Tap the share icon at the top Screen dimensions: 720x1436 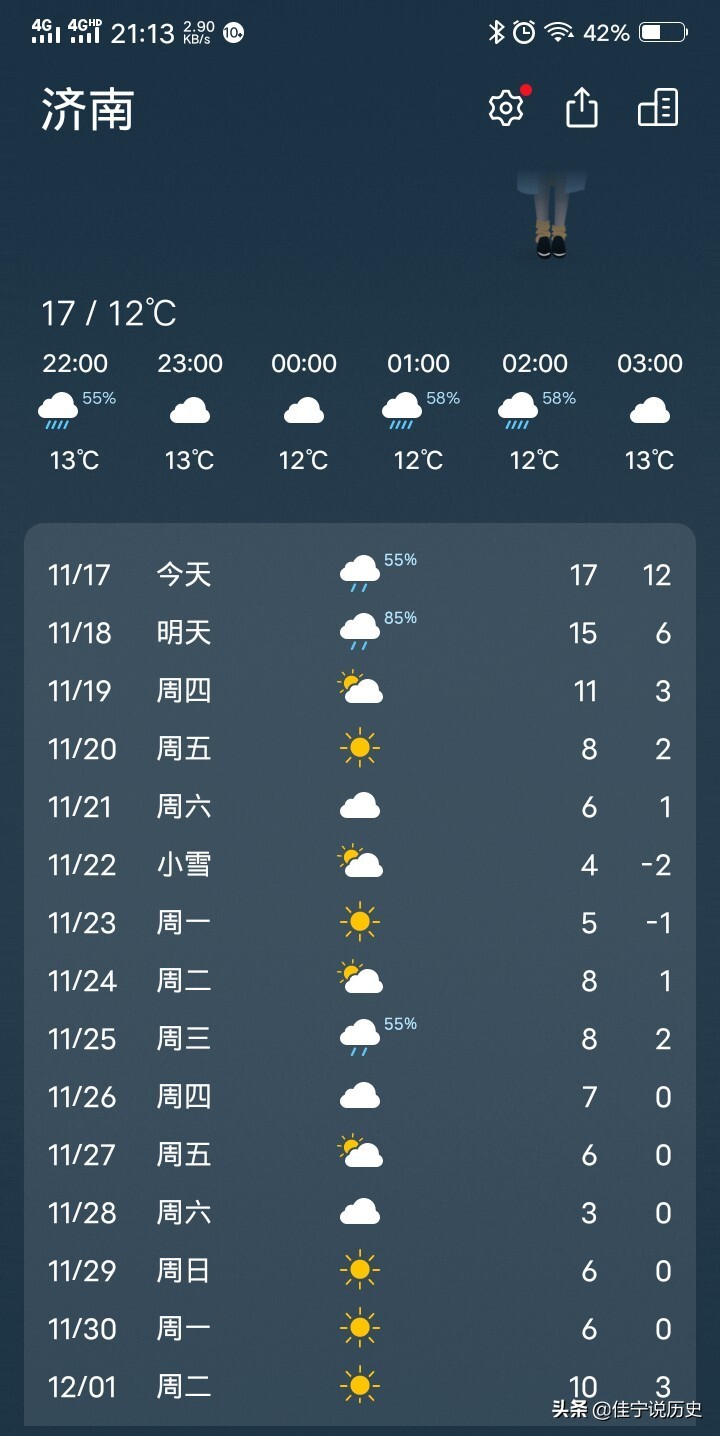582,105
